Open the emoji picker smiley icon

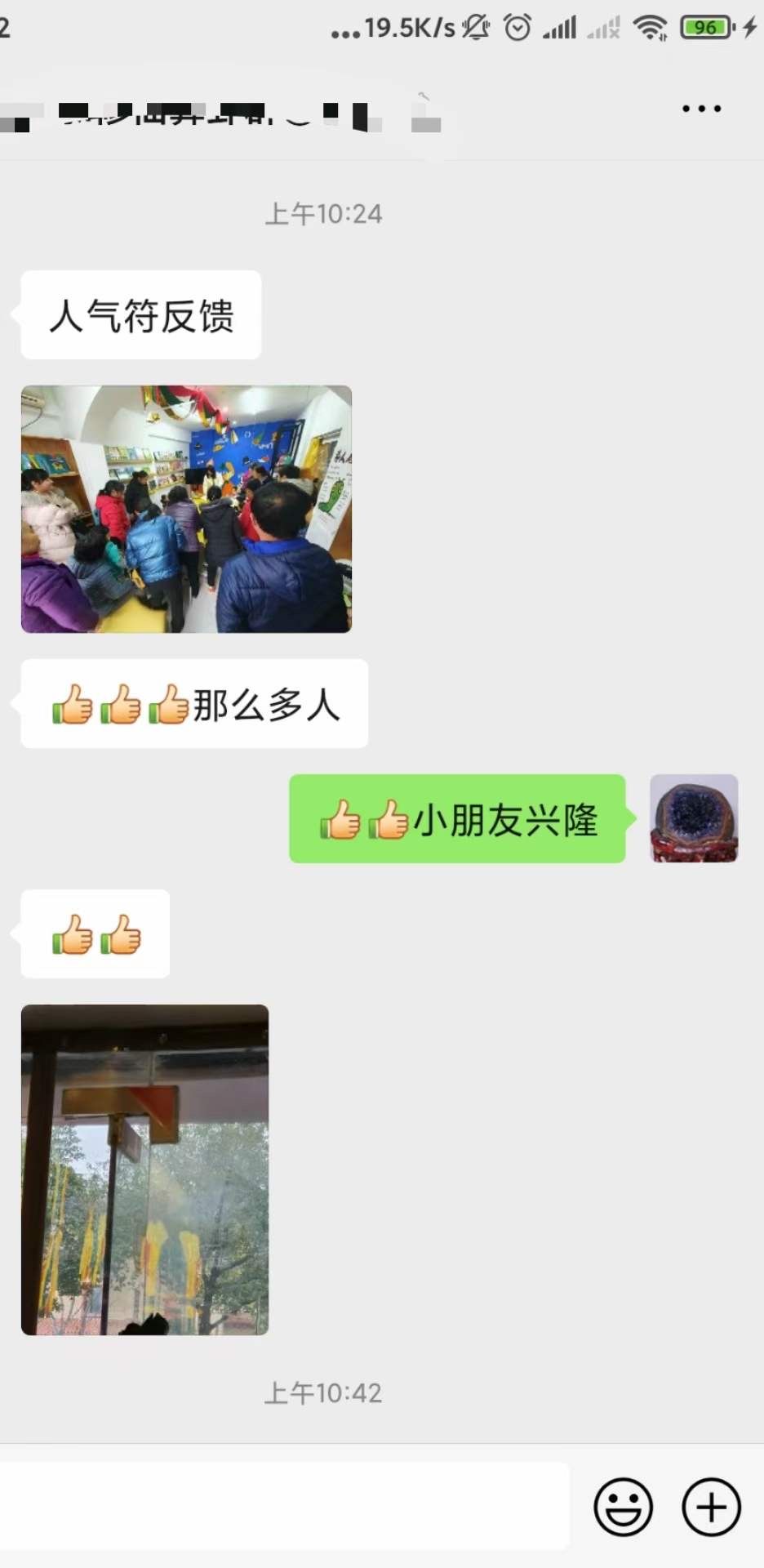pos(623,1507)
